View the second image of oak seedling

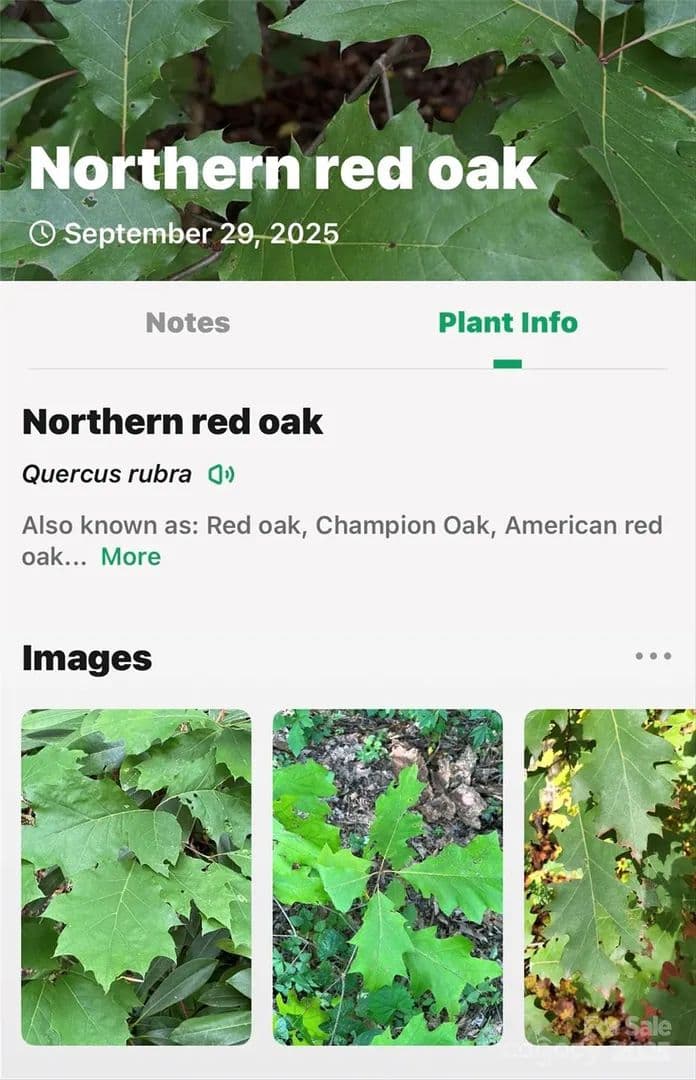pyautogui.click(x=388, y=877)
